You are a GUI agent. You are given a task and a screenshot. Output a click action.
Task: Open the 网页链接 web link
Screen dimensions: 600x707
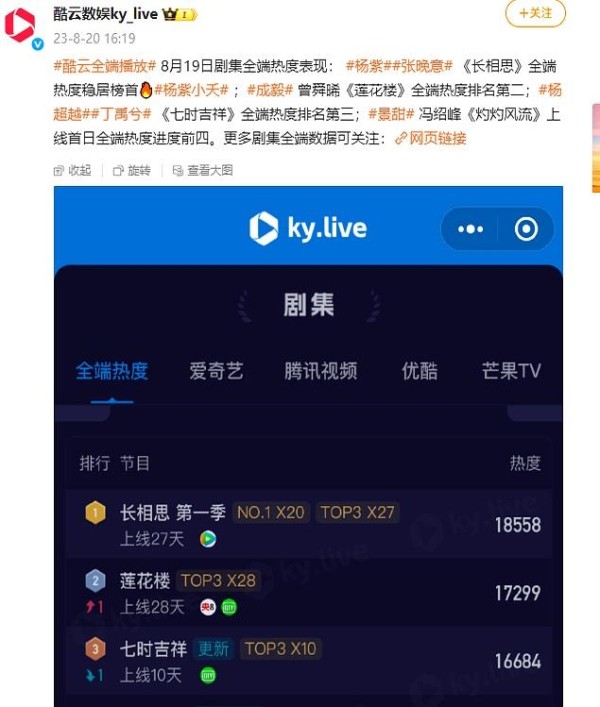(x=431, y=138)
